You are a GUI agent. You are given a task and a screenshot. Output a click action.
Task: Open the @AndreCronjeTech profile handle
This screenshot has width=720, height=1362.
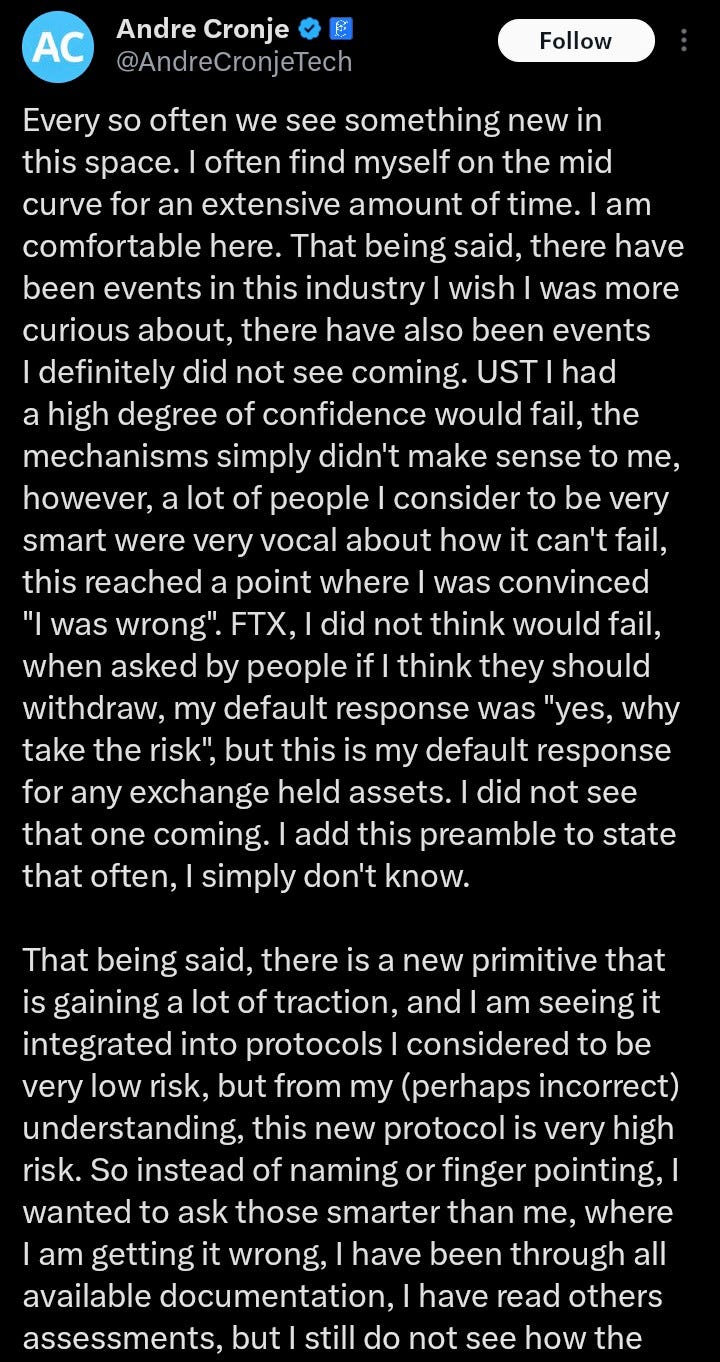234,62
